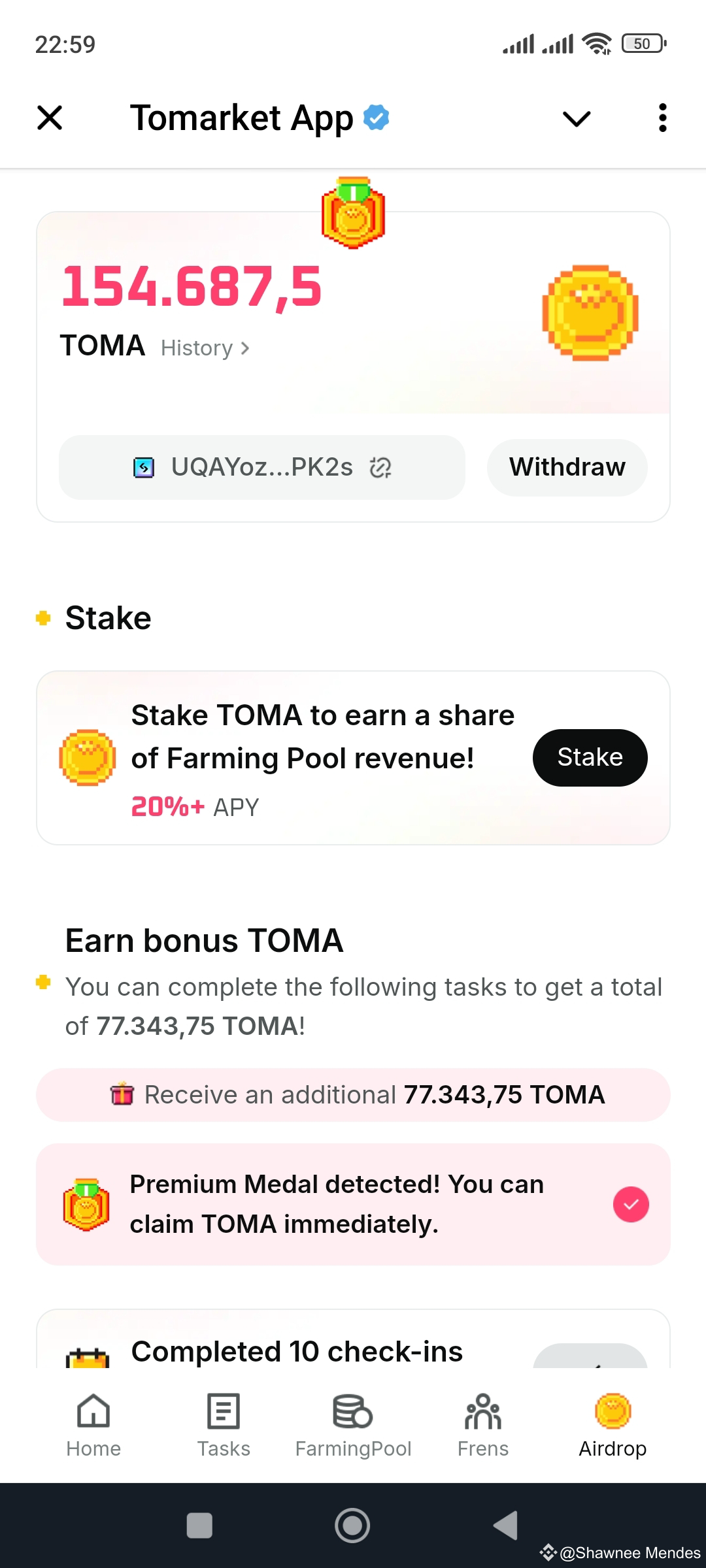Tap the Frens people icon

(482, 1410)
